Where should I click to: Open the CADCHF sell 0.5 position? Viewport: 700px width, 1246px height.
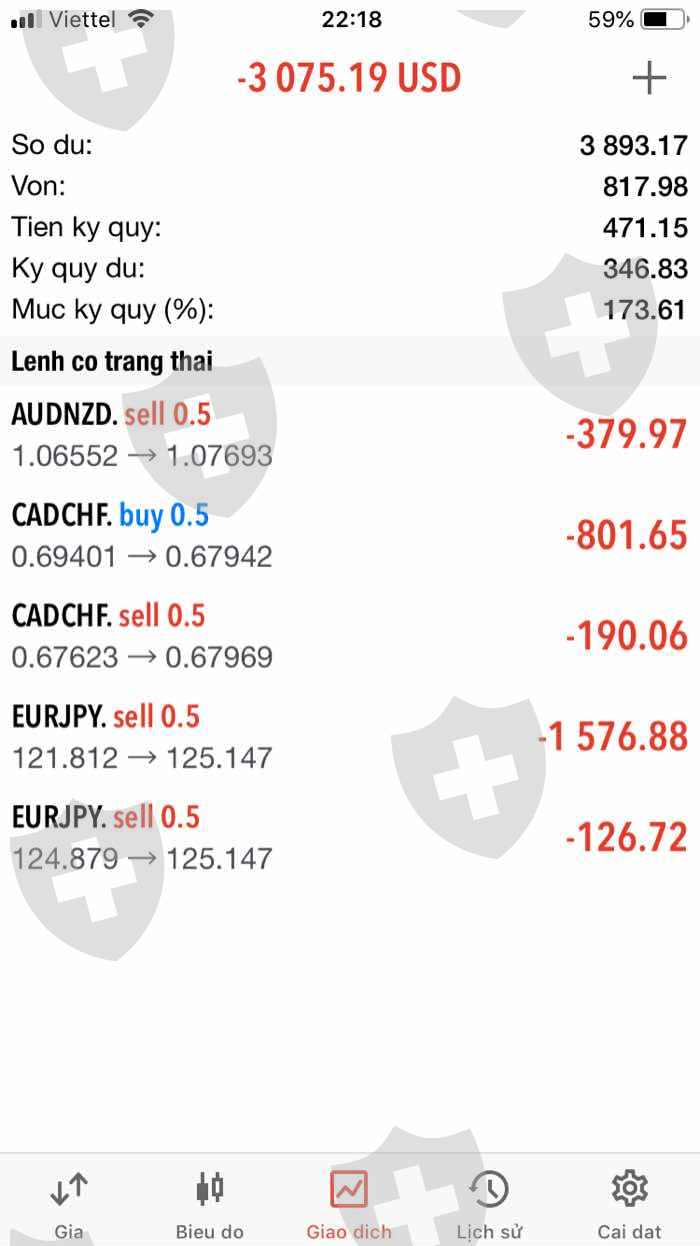coord(350,637)
